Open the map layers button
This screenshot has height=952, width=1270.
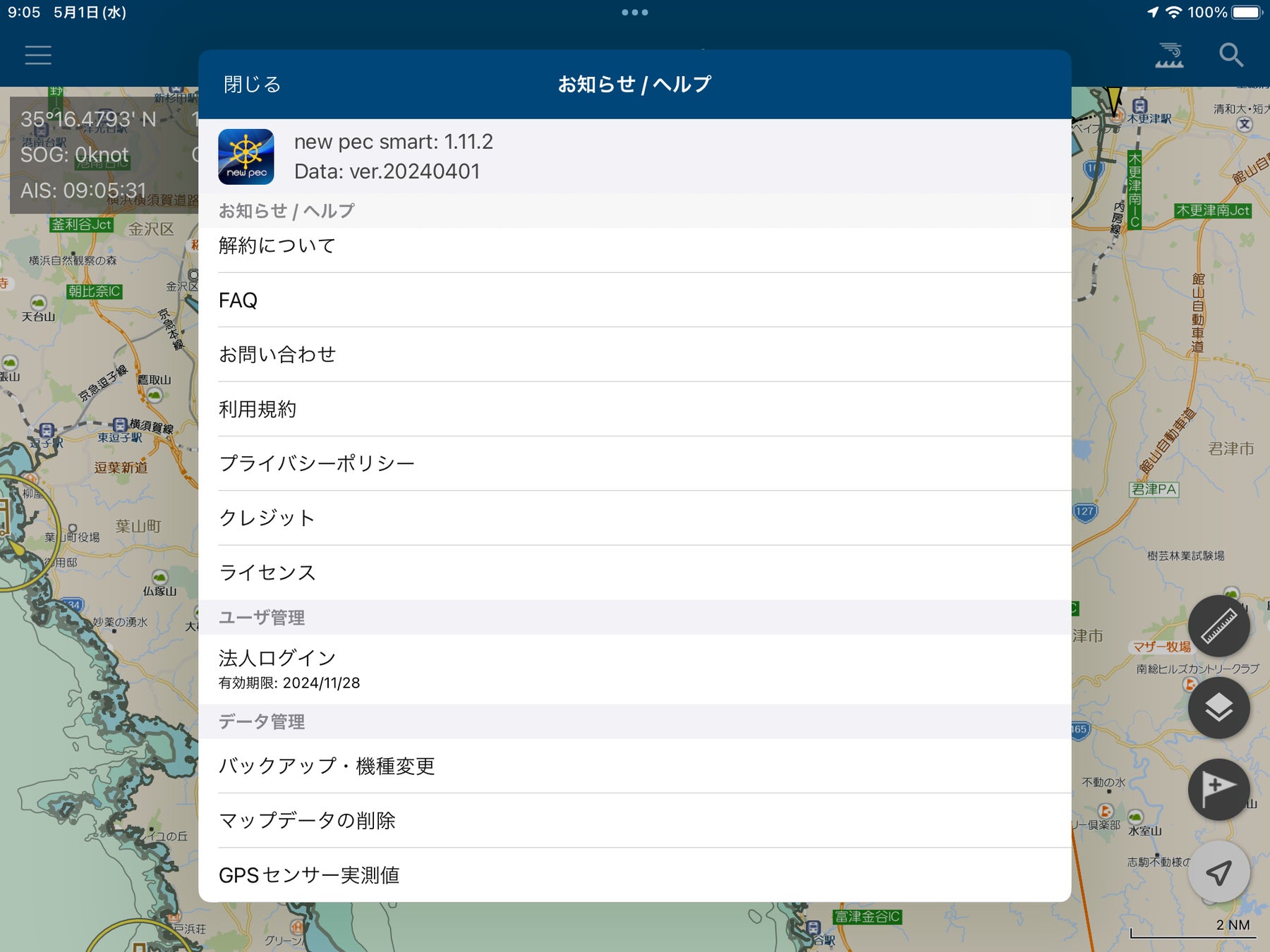(1218, 708)
